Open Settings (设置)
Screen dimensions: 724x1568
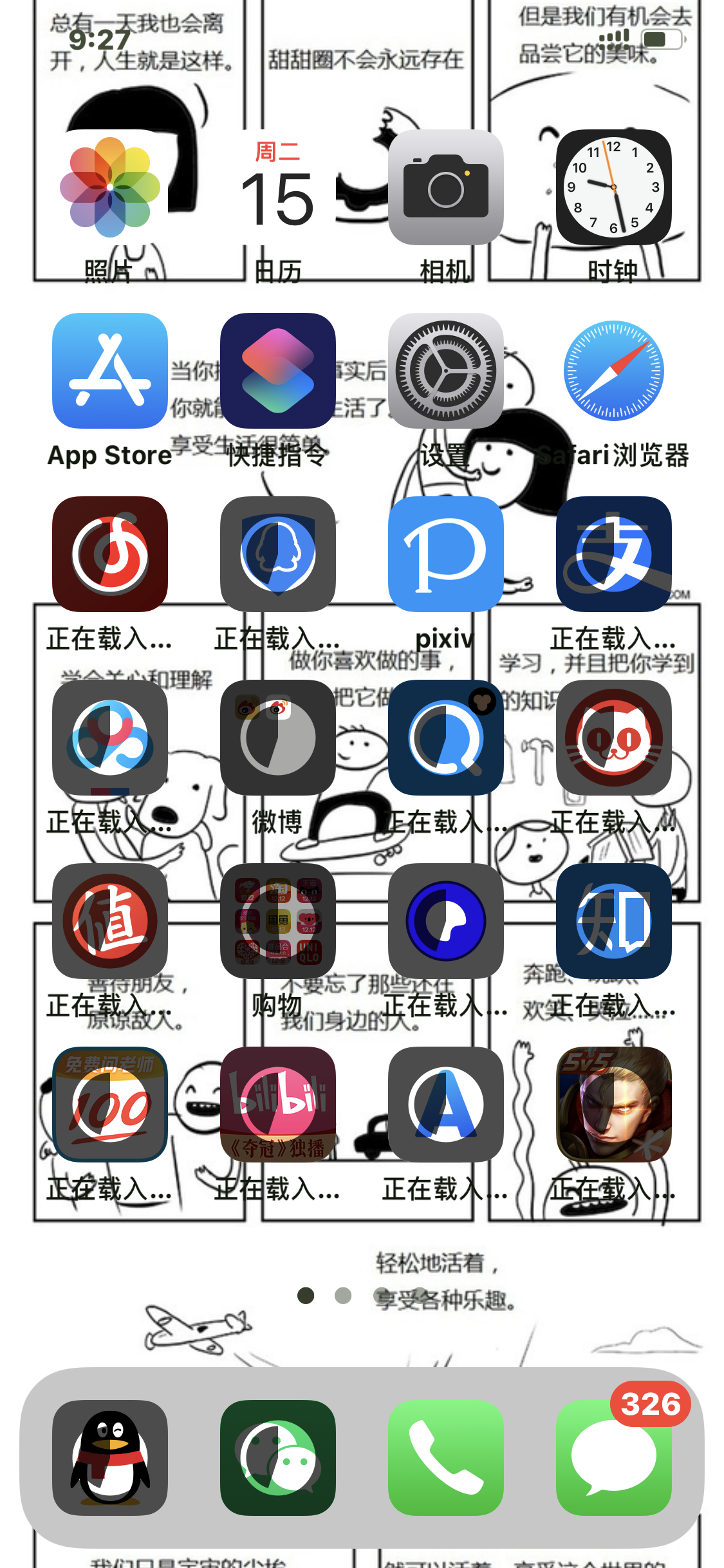(x=445, y=371)
